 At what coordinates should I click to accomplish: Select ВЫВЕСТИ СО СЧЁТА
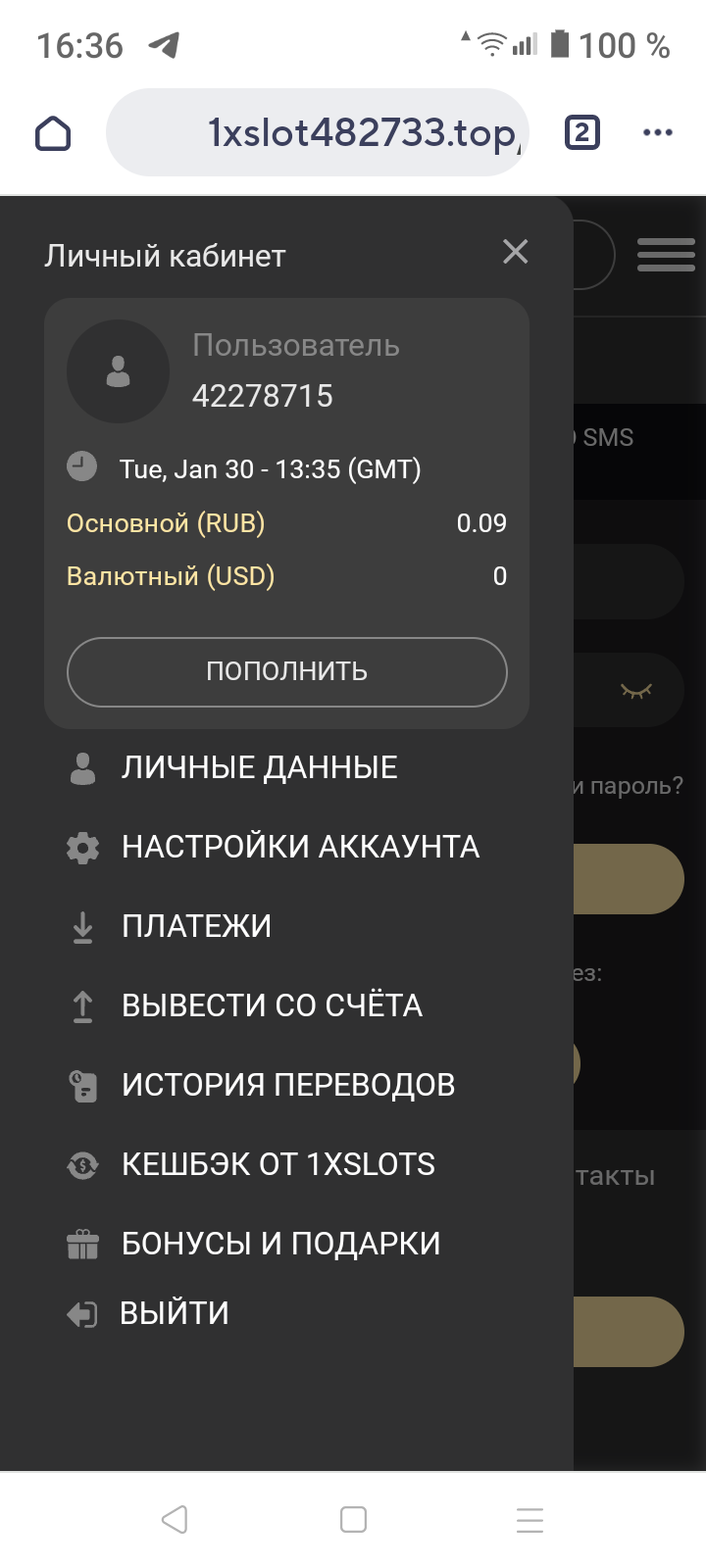click(x=272, y=1005)
